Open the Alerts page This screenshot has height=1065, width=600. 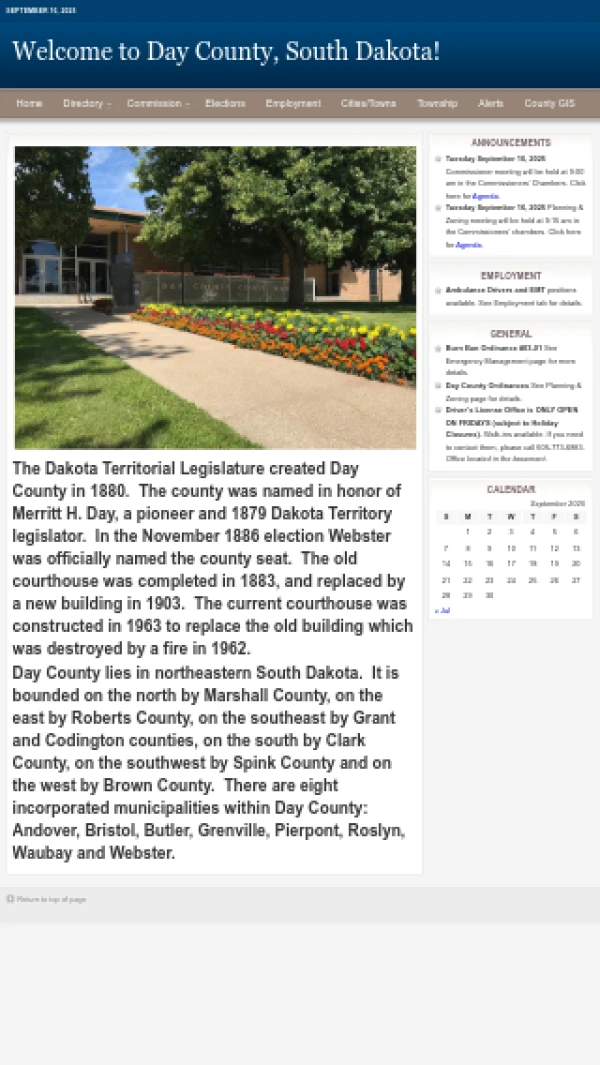490,104
